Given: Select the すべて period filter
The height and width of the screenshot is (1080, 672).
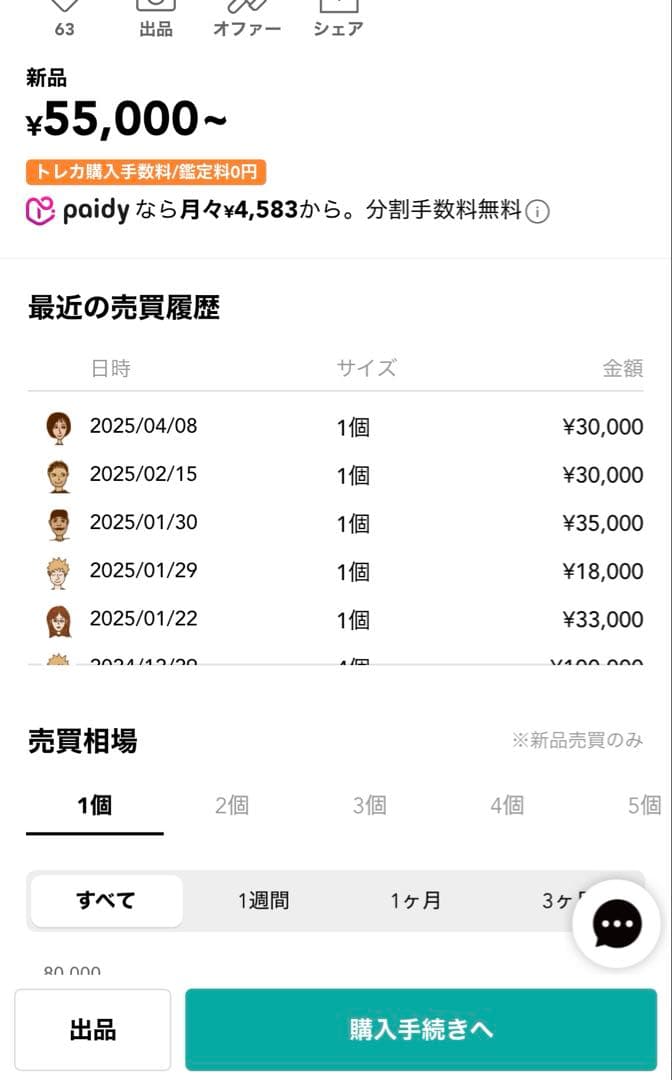Looking at the screenshot, I should [x=106, y=901].
